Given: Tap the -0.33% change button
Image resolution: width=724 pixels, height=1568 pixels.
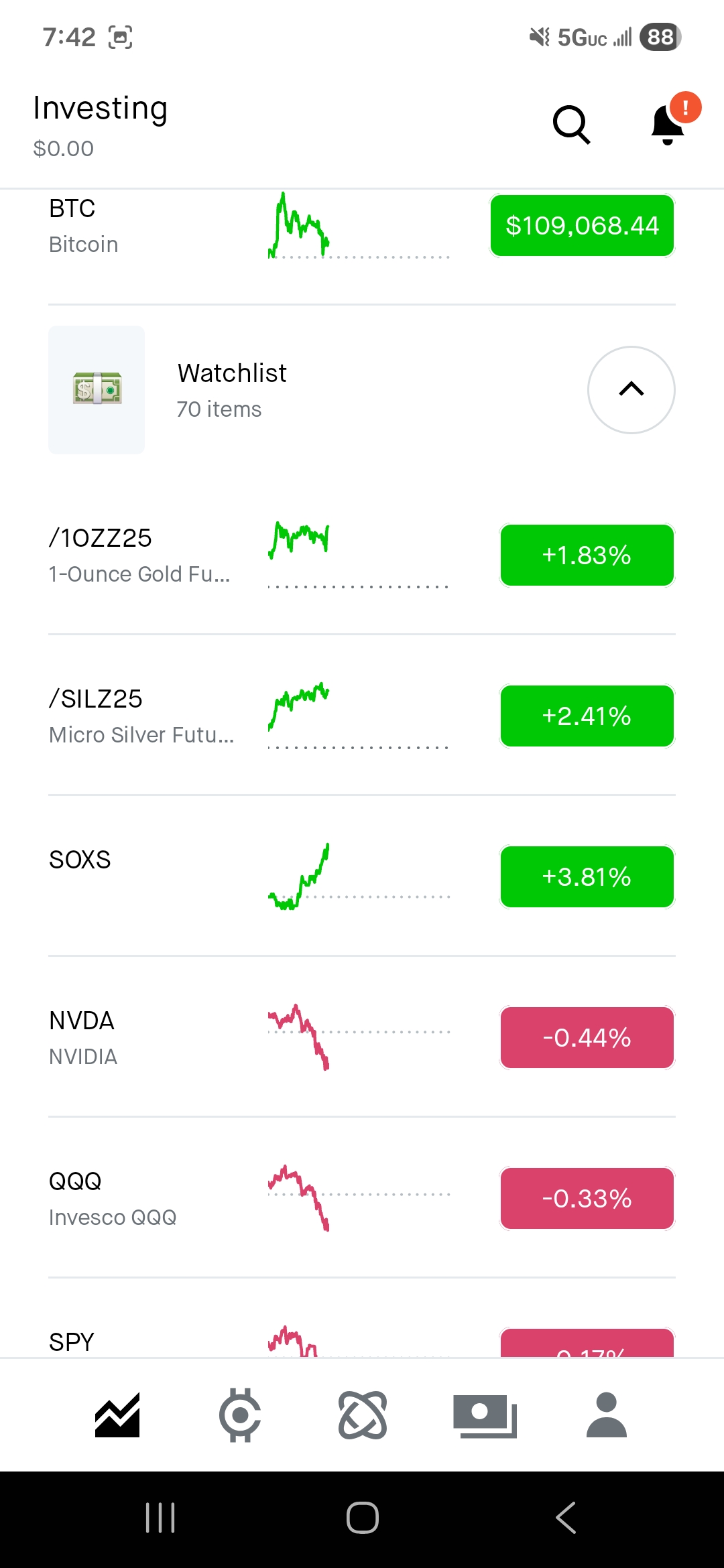Looking at the screenshot, I should coord(587,1199).
